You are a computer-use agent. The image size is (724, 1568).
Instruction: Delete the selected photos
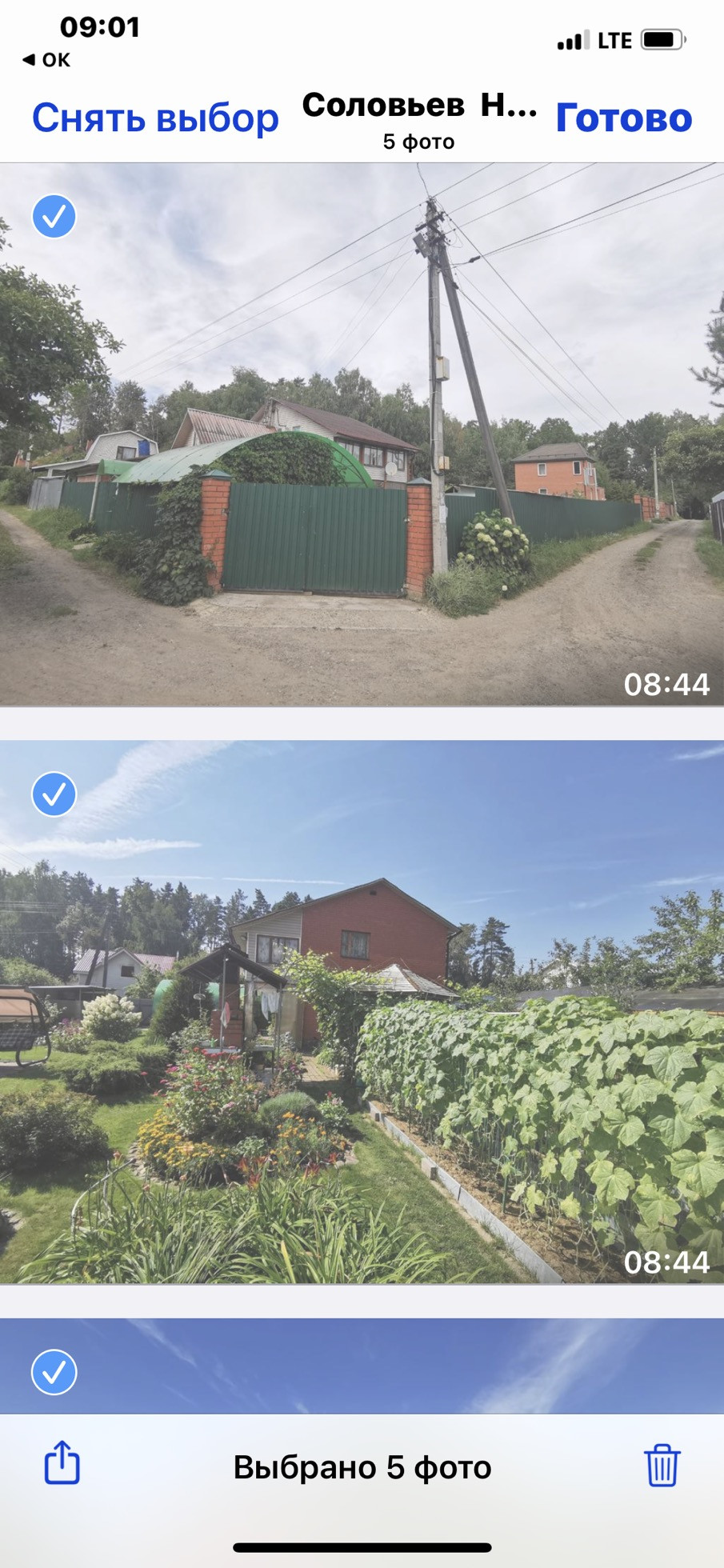pyautogui.click(x=662, y=1465)
